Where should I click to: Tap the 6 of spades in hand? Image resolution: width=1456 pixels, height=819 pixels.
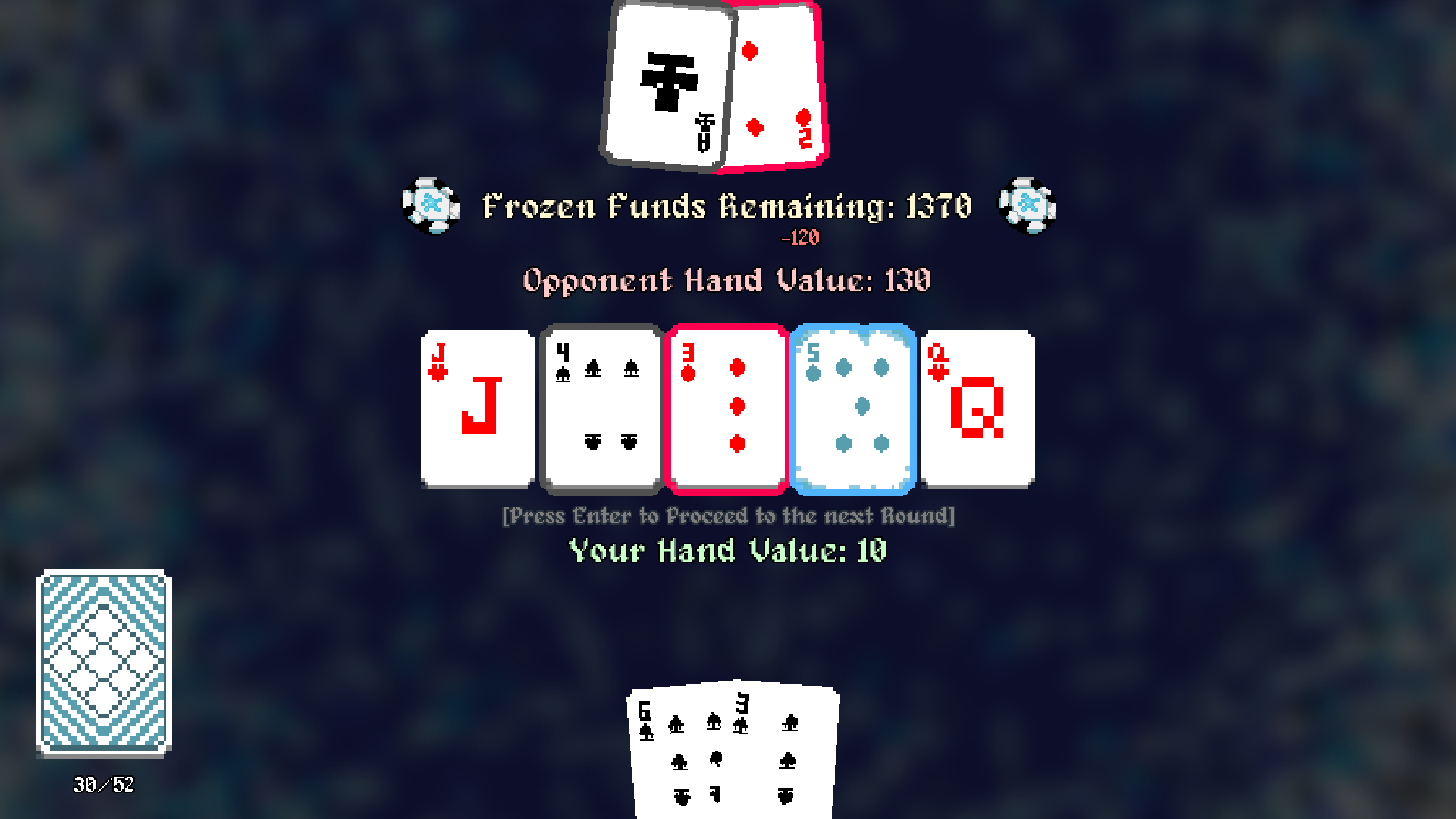pyautogui.click(x=675, y=758)
